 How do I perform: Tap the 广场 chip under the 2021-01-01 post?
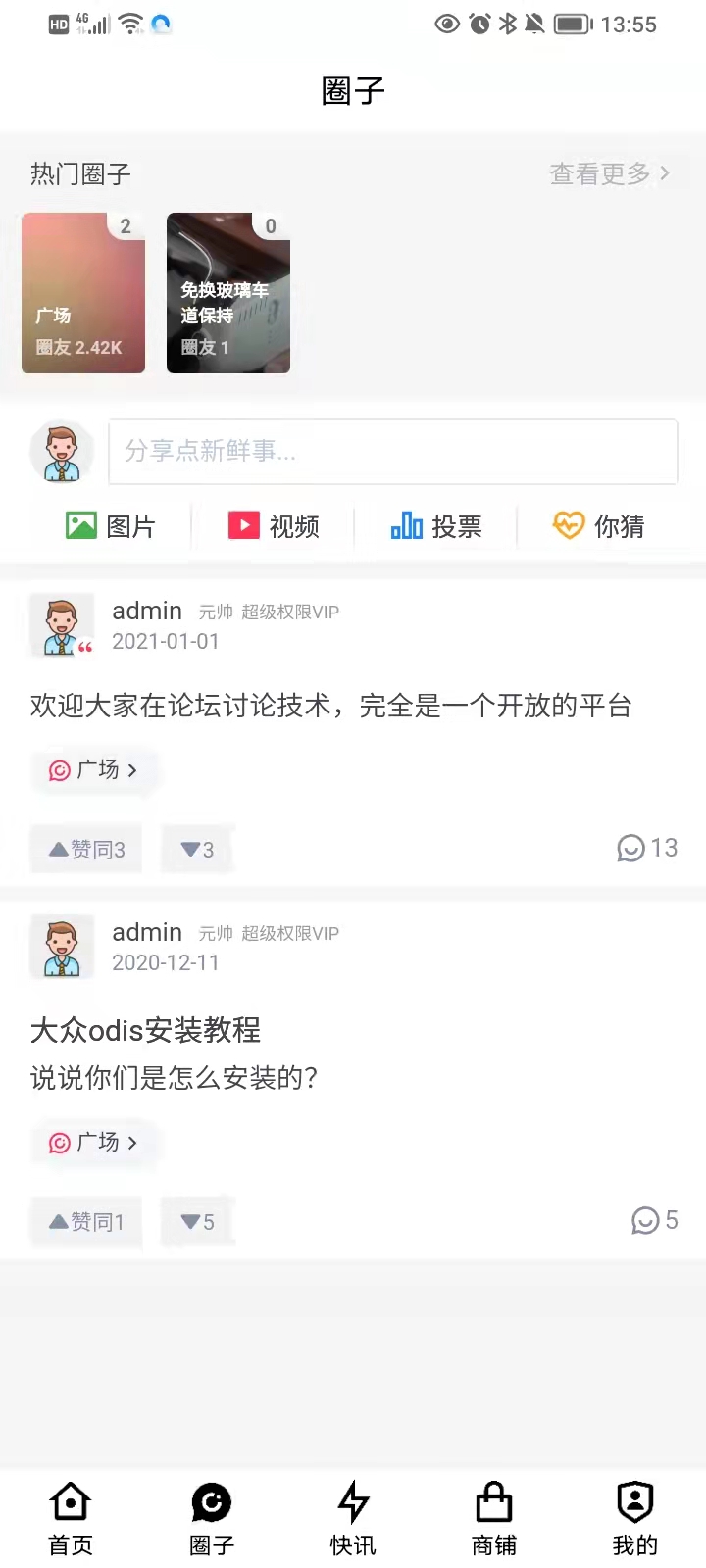94,770
